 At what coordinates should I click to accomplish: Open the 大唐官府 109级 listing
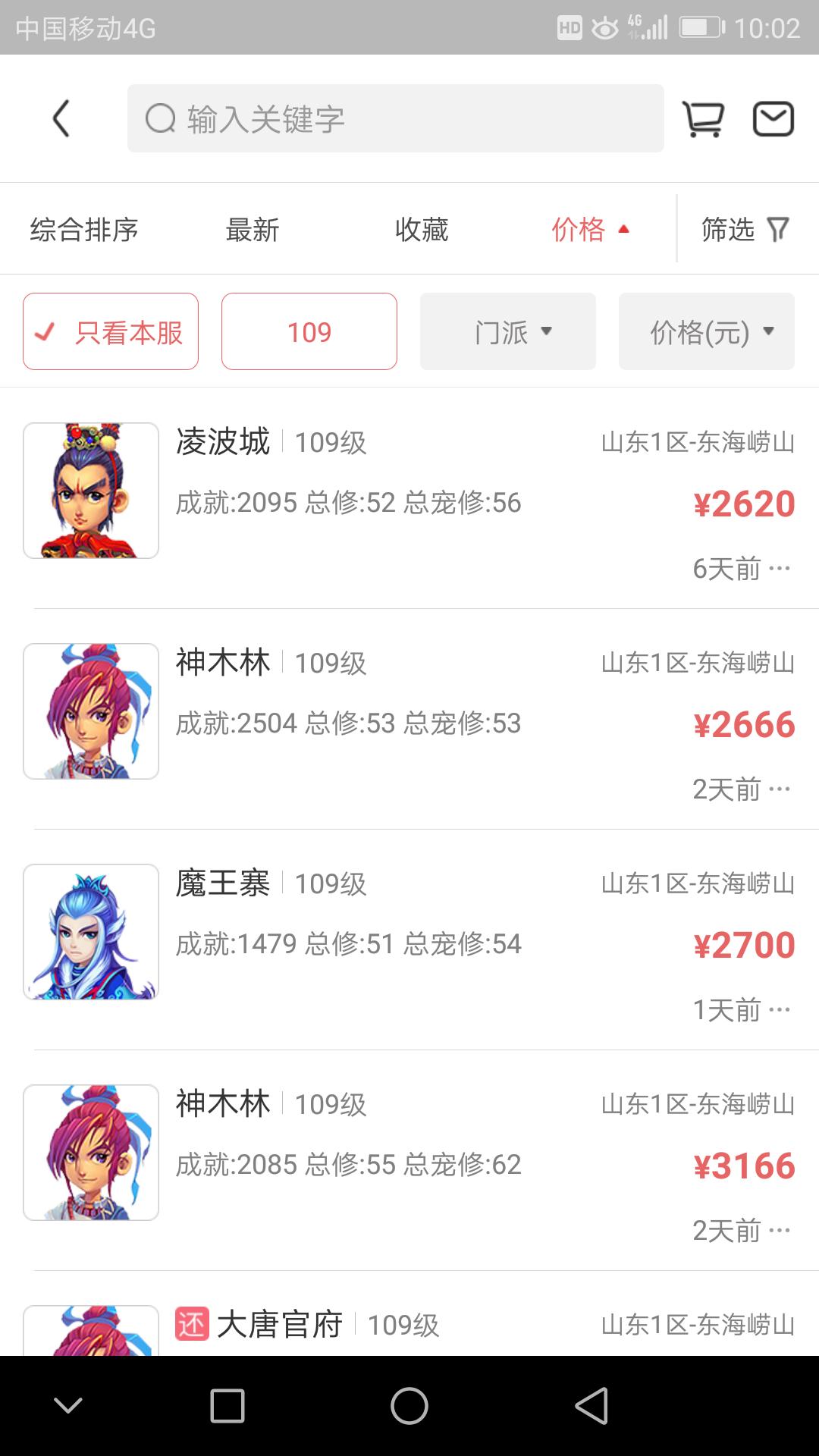click(x=409, y=1327)
